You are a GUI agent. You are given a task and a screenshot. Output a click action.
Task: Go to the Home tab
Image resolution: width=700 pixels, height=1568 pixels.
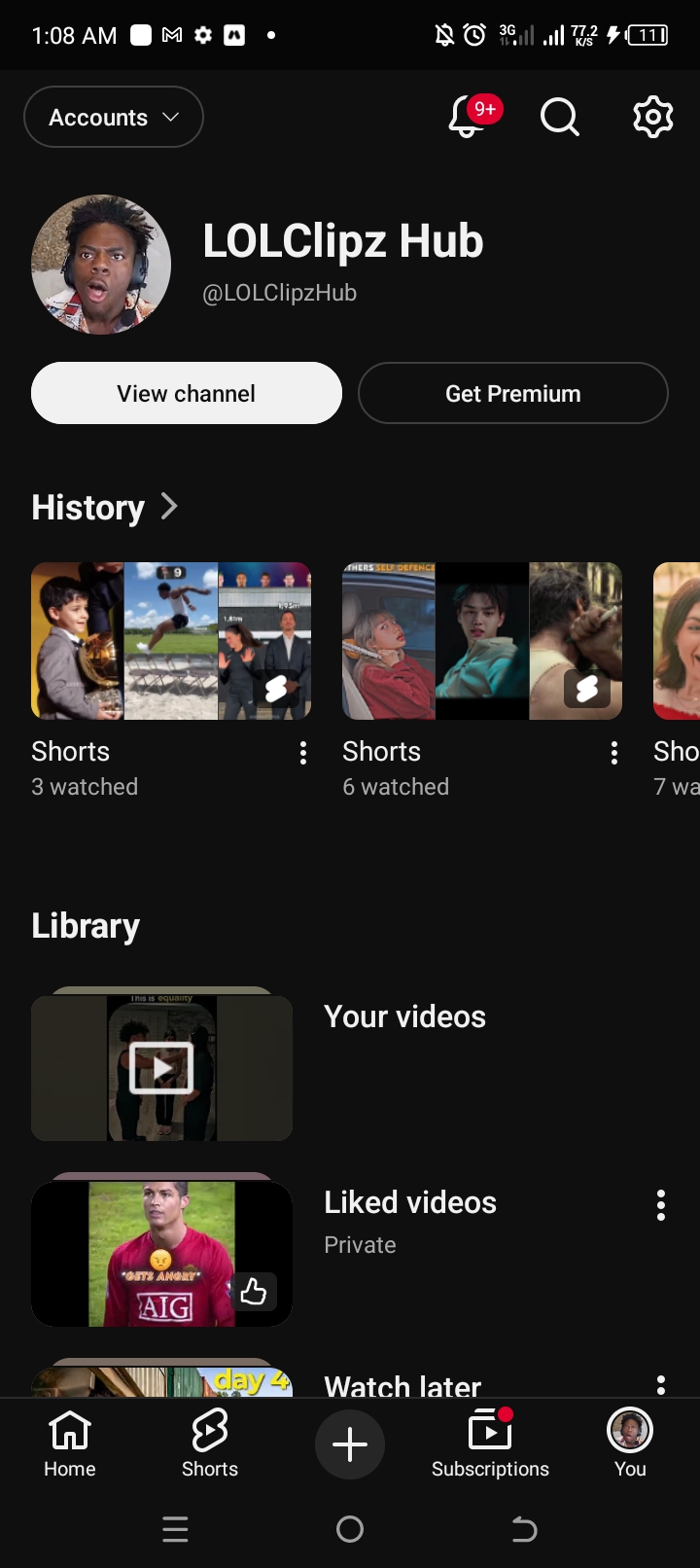(x=70, y=1443)
